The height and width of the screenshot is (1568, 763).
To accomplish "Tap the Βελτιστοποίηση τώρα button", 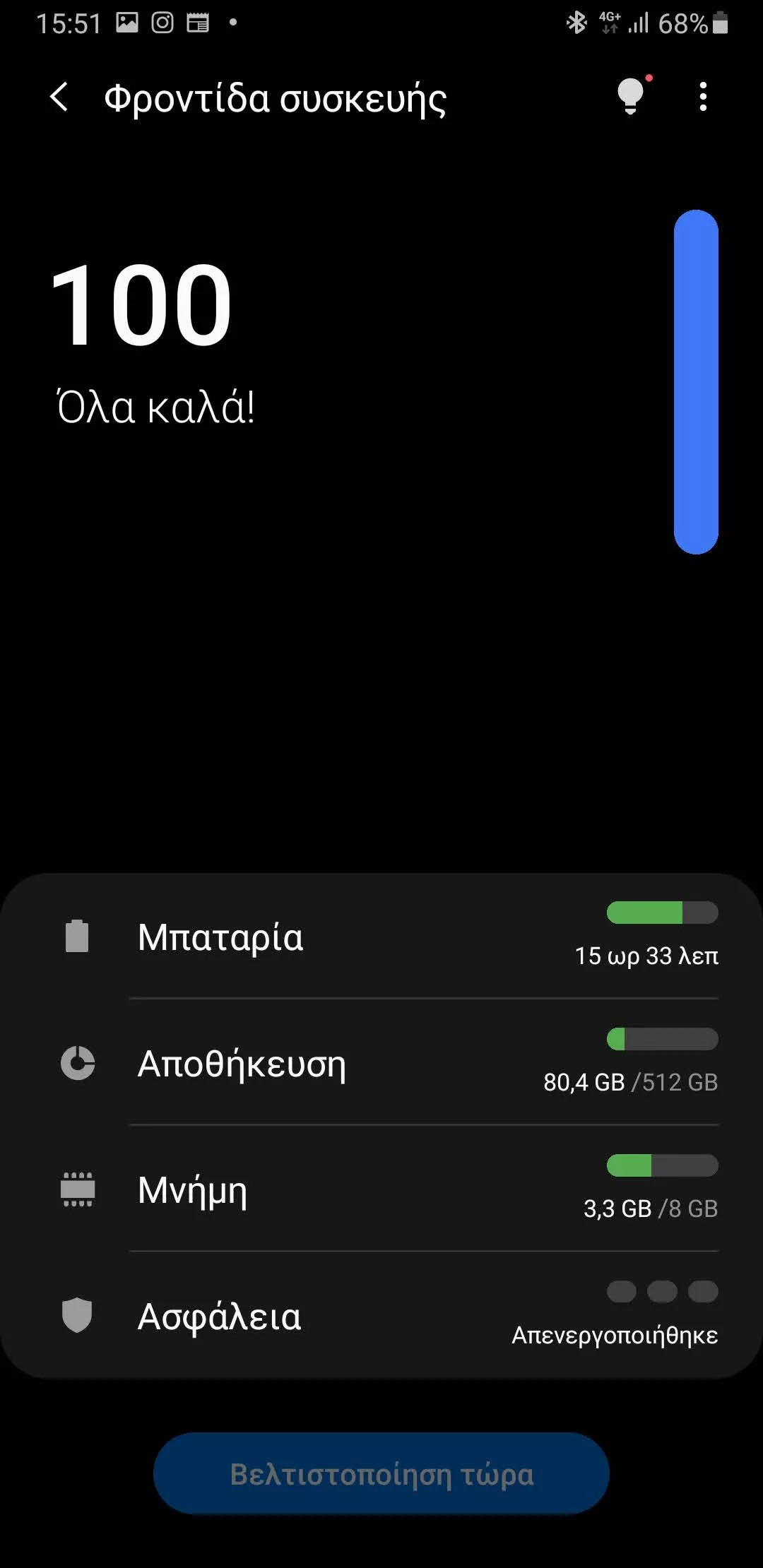I will [x=381, y=1473].
